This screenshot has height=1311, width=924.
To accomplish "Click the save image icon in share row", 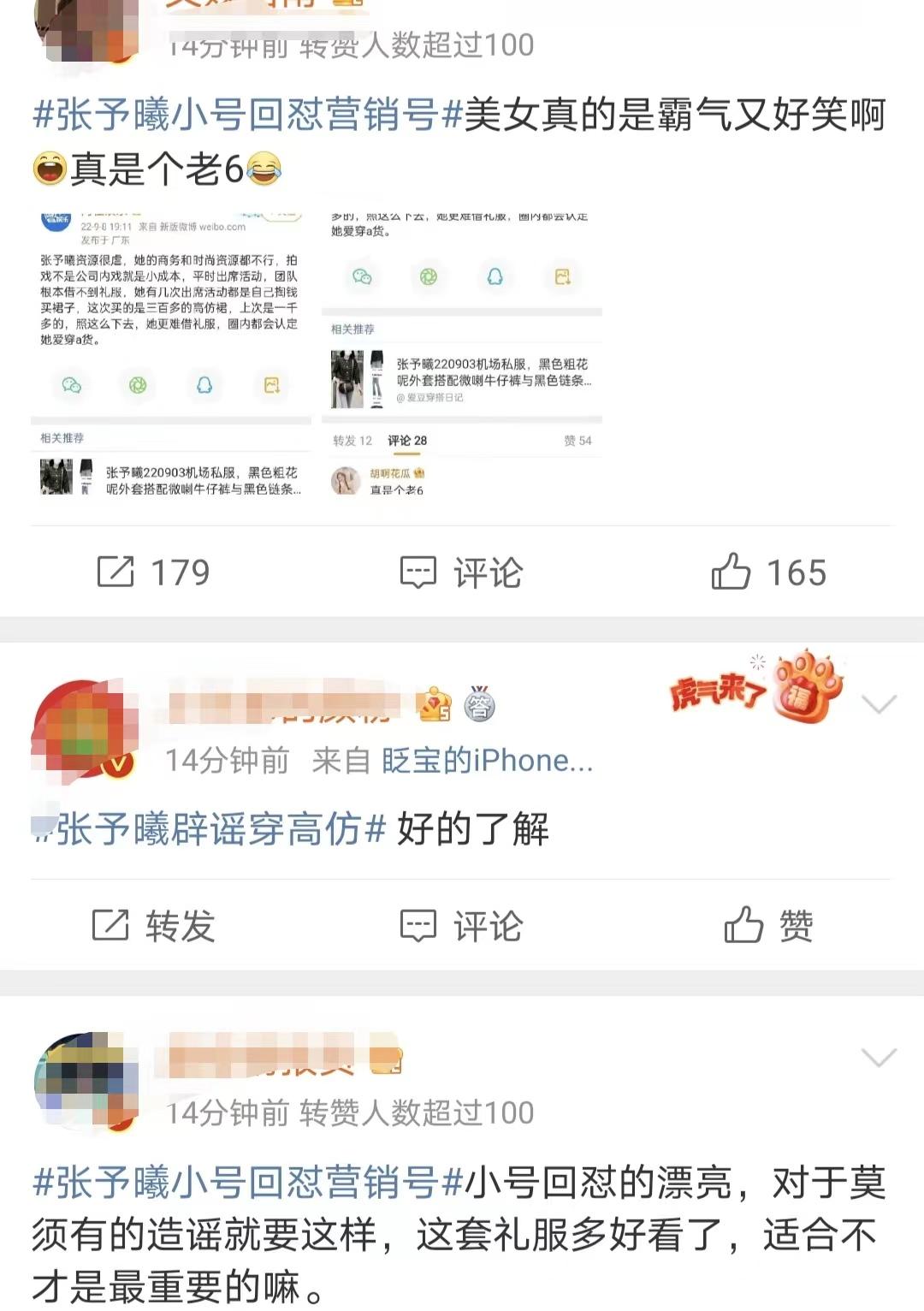I will tap(271, 385).
